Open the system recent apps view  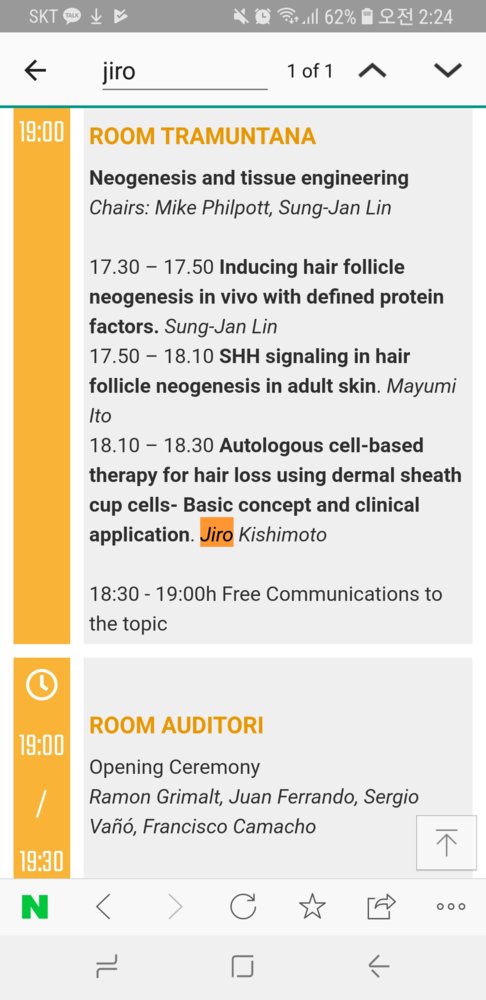tap(107, 967)
